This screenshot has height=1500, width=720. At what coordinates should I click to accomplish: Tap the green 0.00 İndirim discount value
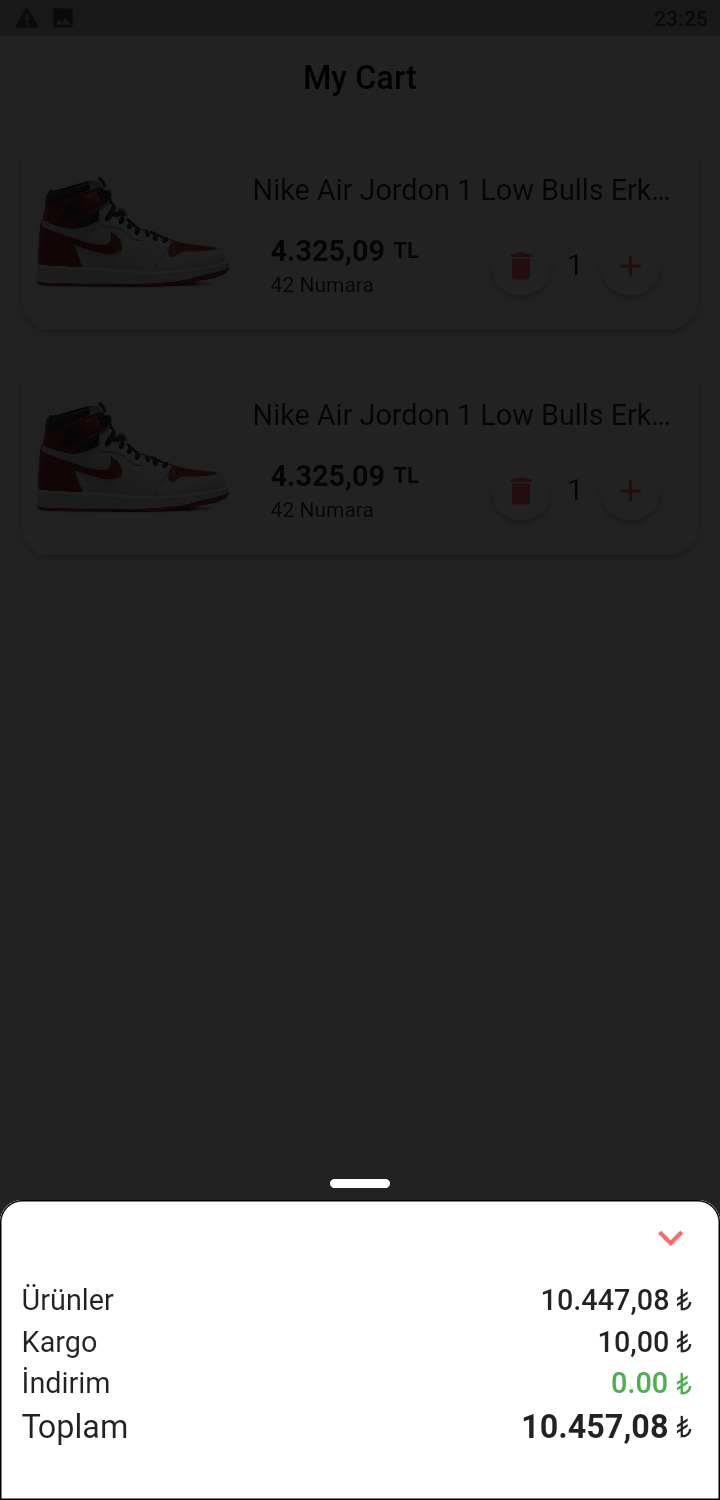coord(640,1383)
